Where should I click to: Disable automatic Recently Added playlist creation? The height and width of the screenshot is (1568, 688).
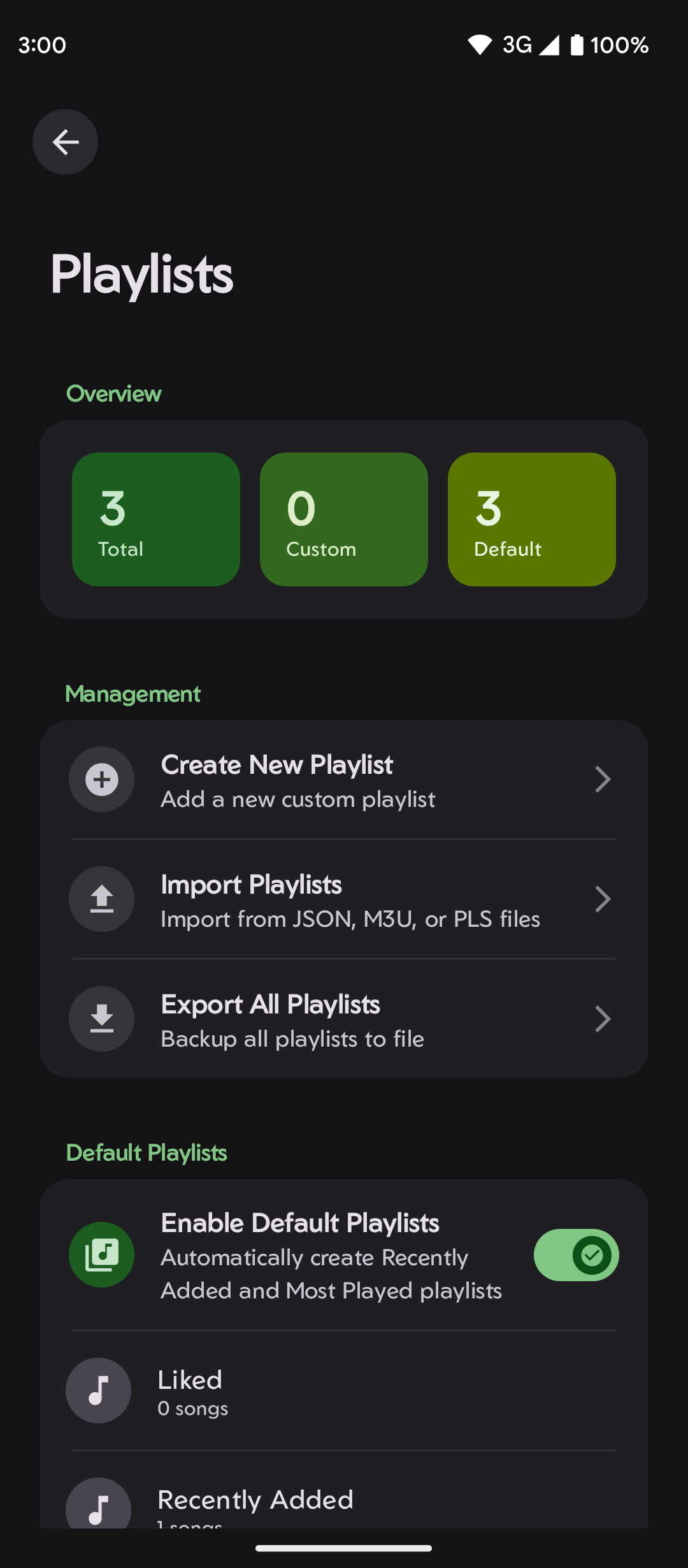[x=575, y=1254]
